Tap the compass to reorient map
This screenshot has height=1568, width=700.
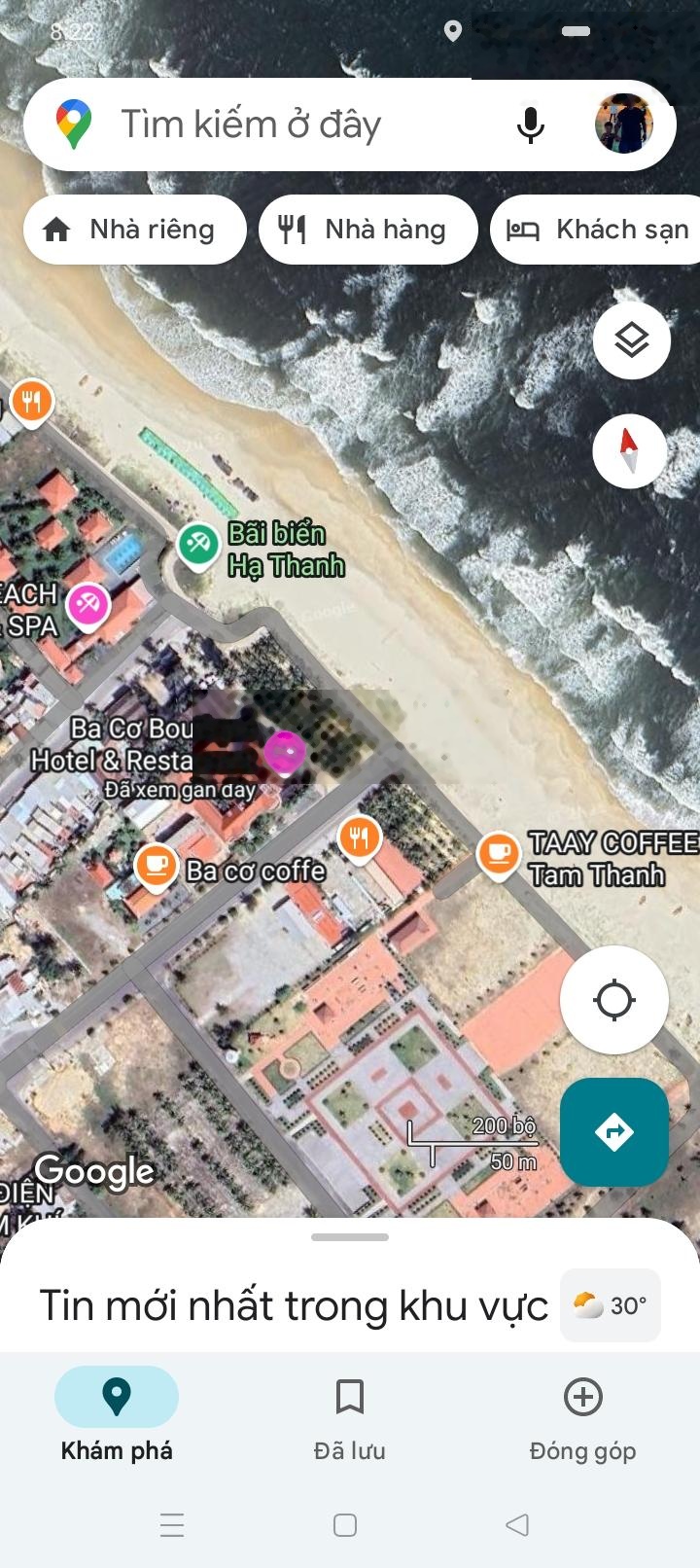pyautogui.click(x=629, y=451)
